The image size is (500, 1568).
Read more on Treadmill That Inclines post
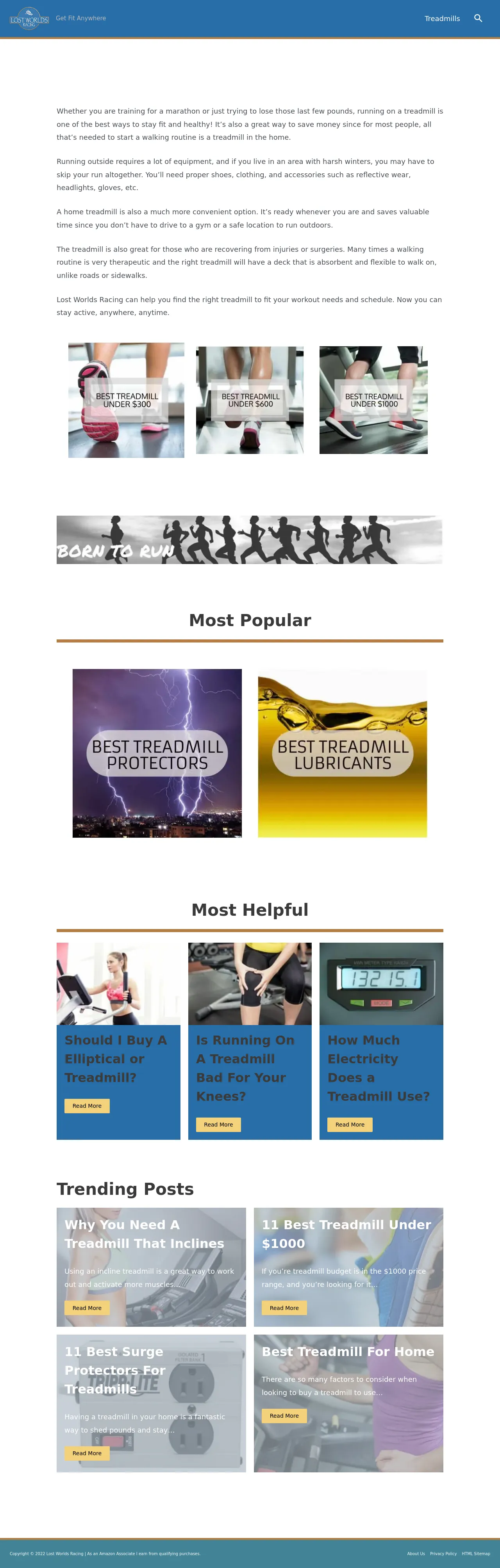[87, 1308]
